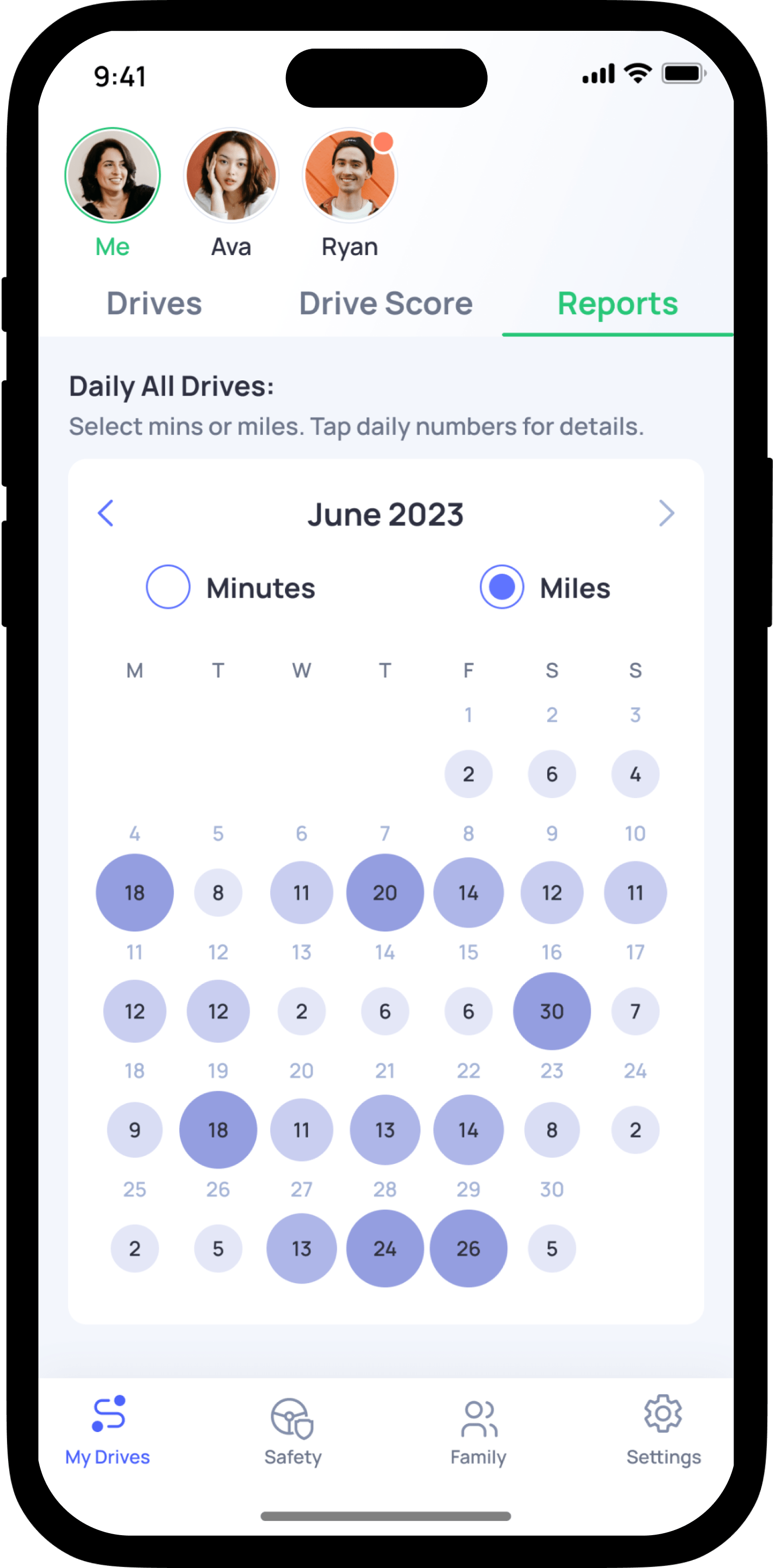Go to the next month
This screenshot has height=1568, width=773.
pos(666,513)
